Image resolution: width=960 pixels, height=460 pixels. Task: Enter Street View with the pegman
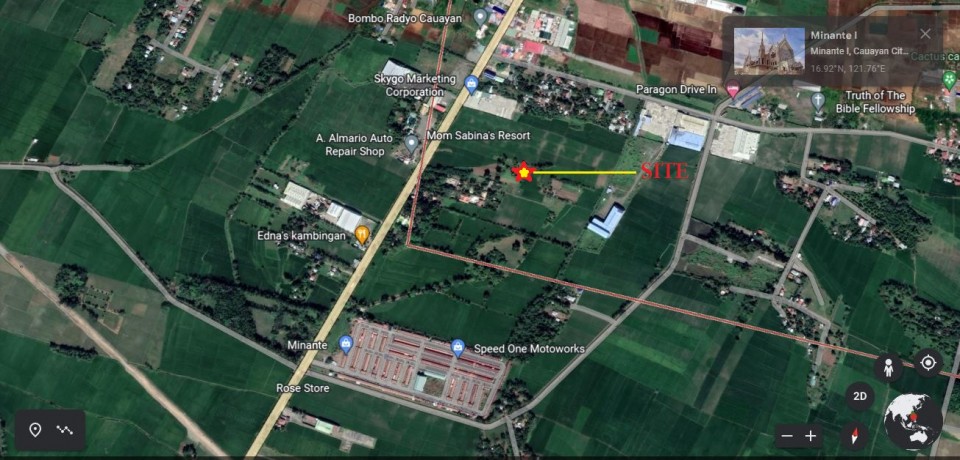[888, 366]
